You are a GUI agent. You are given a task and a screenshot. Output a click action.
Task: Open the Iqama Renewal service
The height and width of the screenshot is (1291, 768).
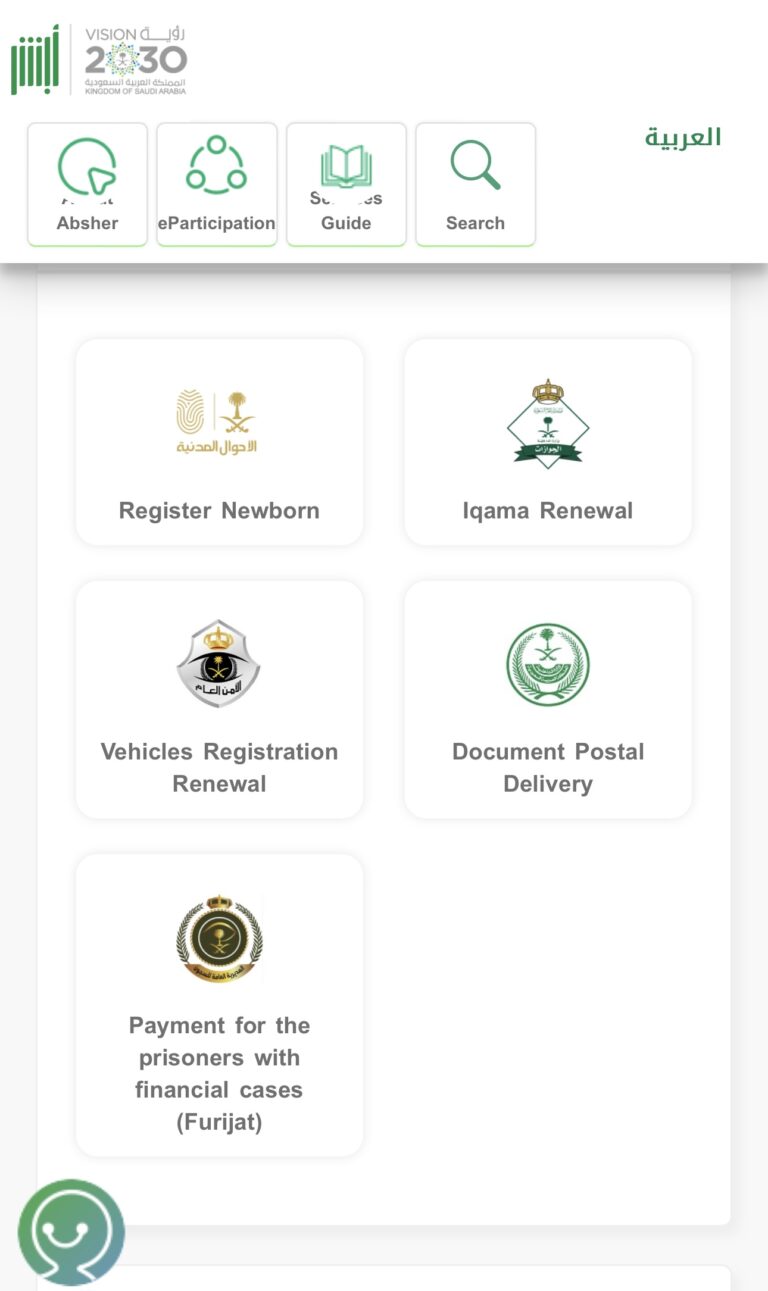coord(547,441)
